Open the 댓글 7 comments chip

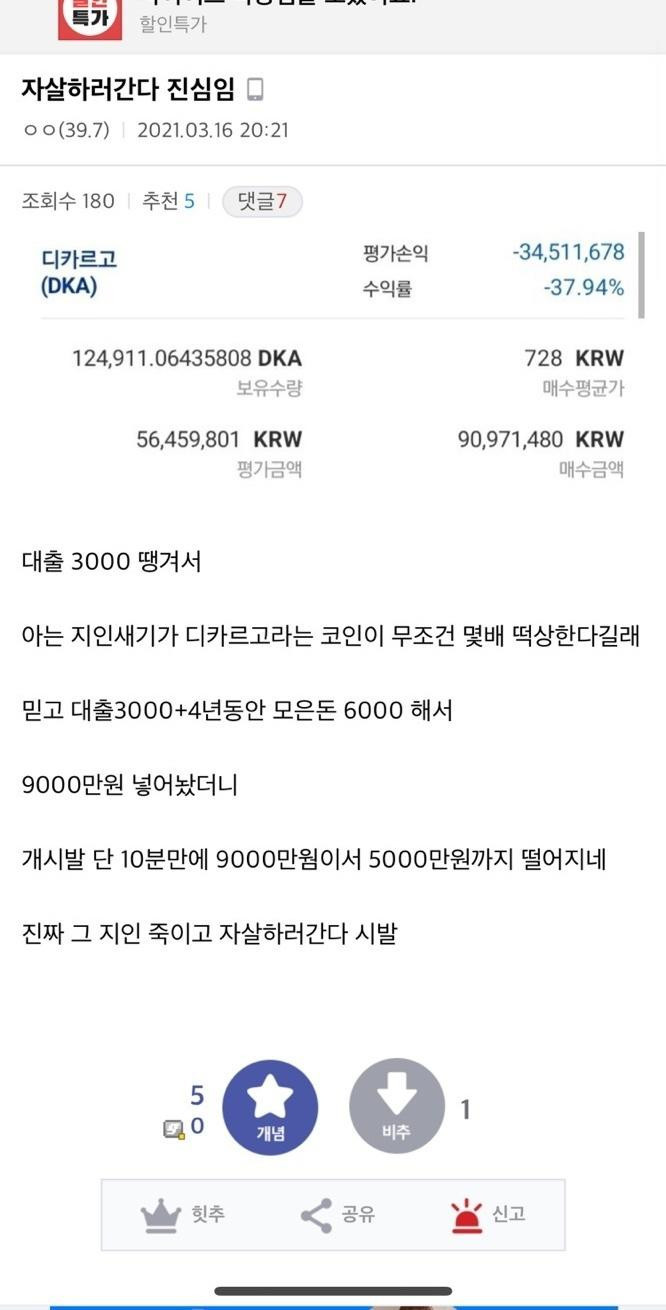coord(262,202)
